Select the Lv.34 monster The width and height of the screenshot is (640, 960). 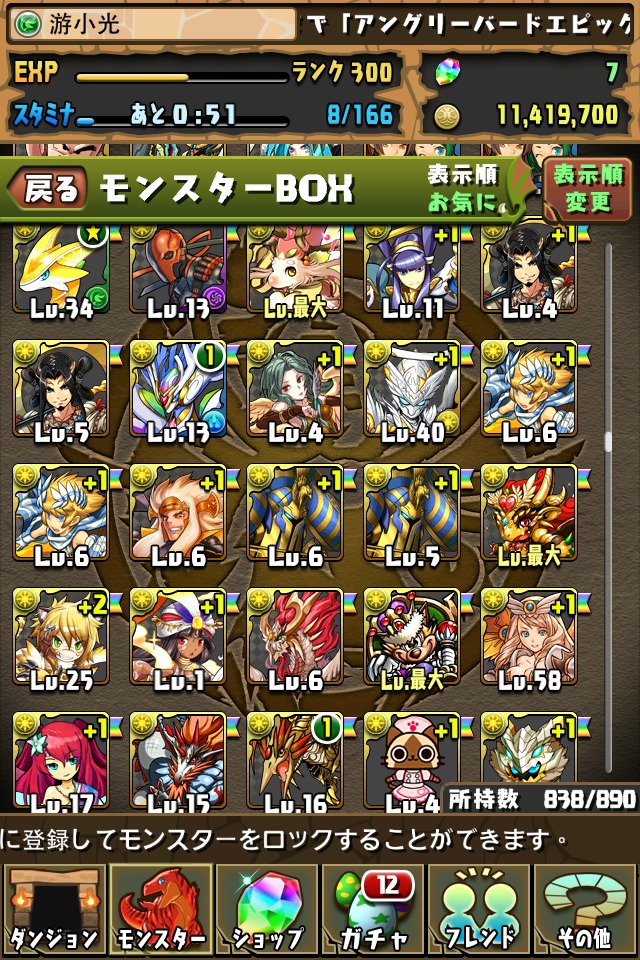click(x=61, y=272)
